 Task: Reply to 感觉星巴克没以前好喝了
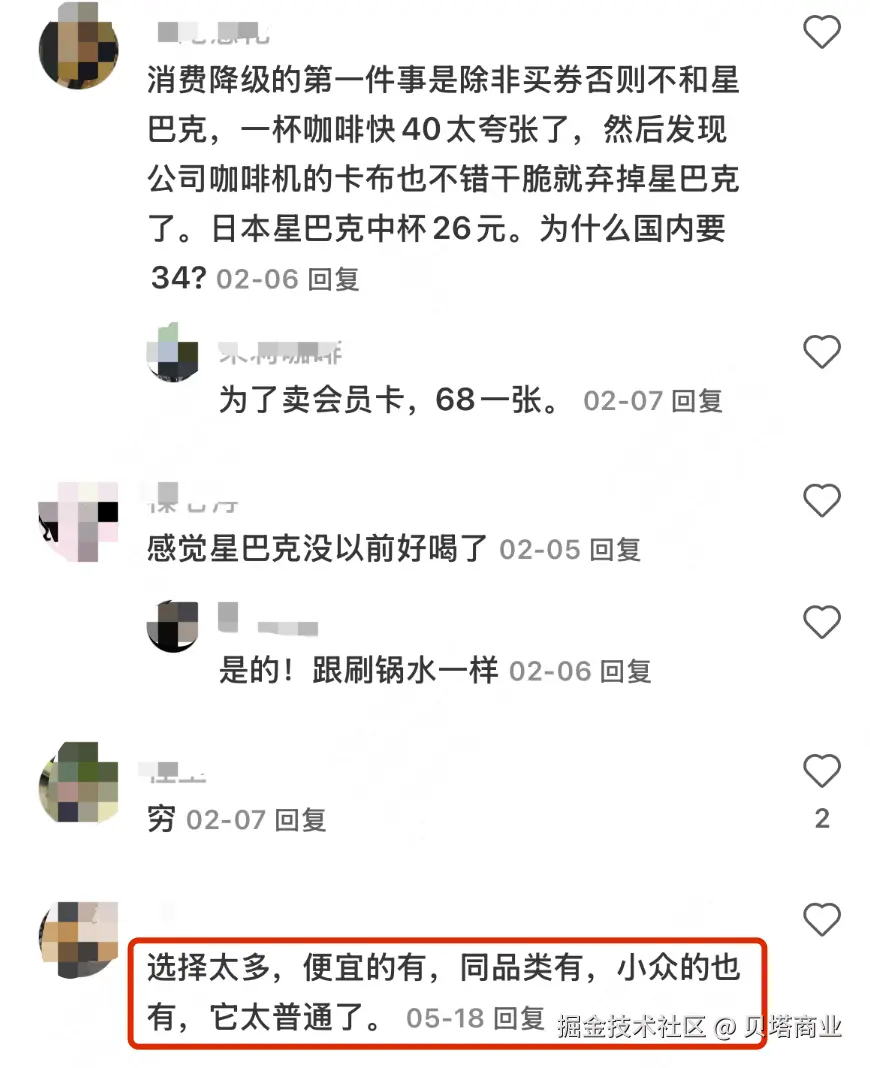pos(615,549)
